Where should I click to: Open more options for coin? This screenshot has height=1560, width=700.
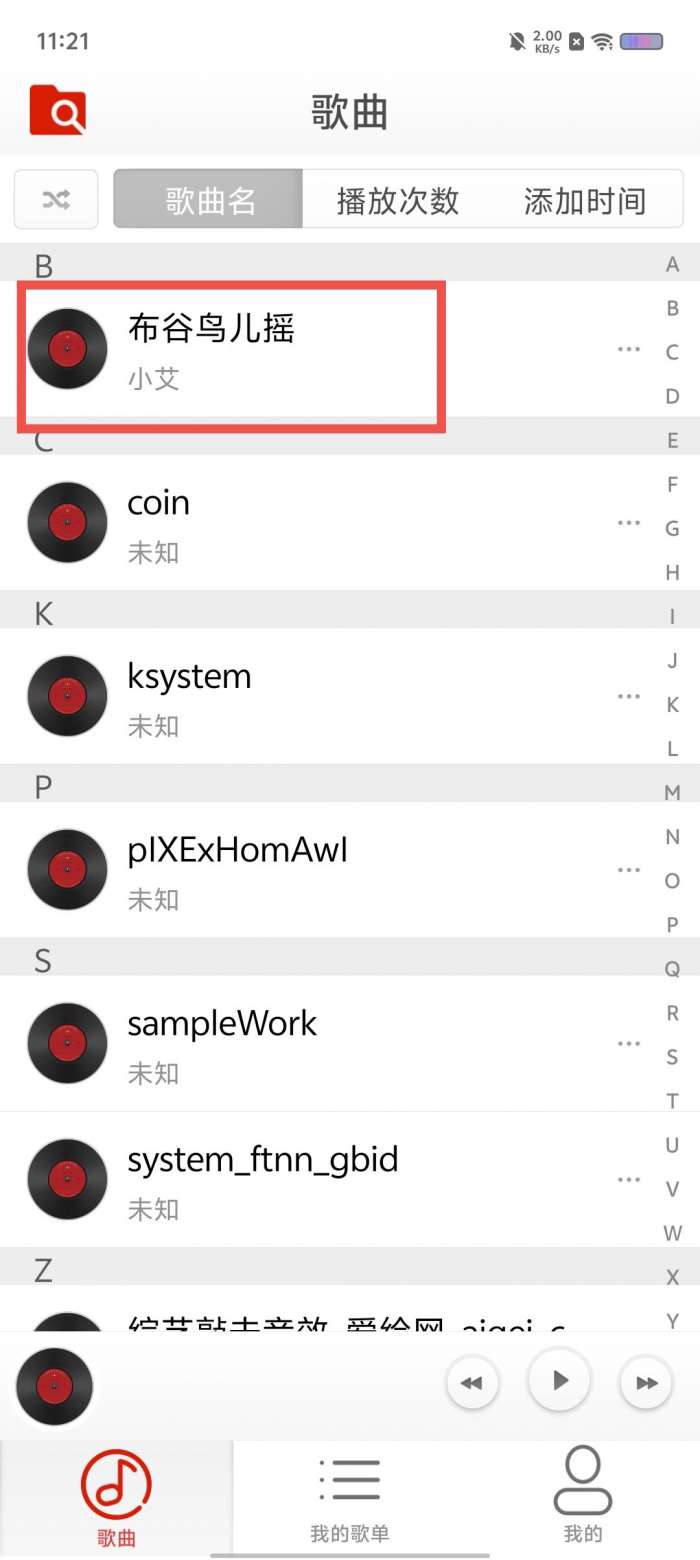628,523
